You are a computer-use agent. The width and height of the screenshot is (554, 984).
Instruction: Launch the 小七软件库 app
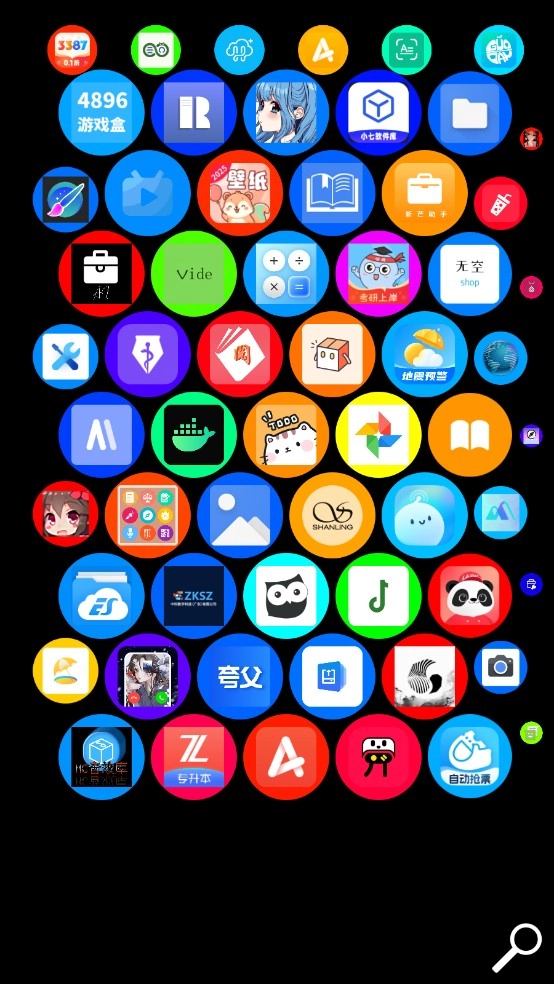click(x=378, y=112)
